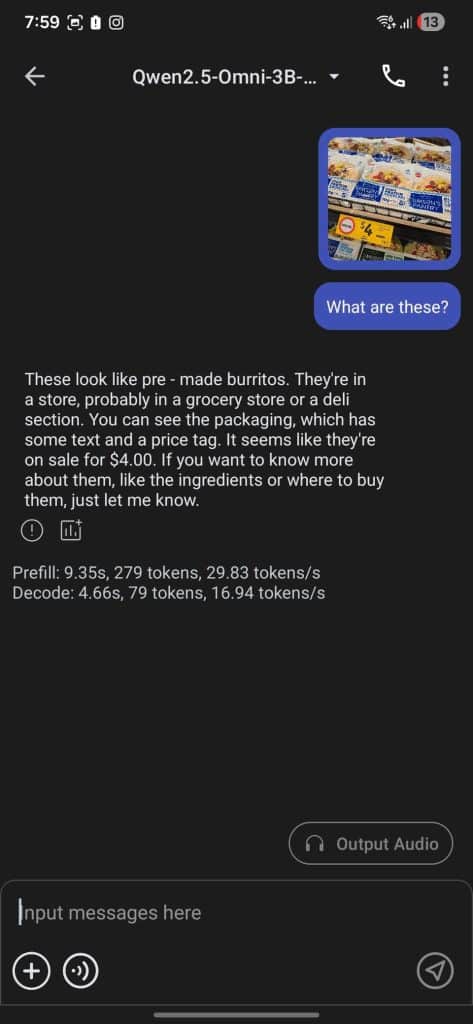Tap the Output Audio button
473x1024 pixels.
tap(371, 843)
